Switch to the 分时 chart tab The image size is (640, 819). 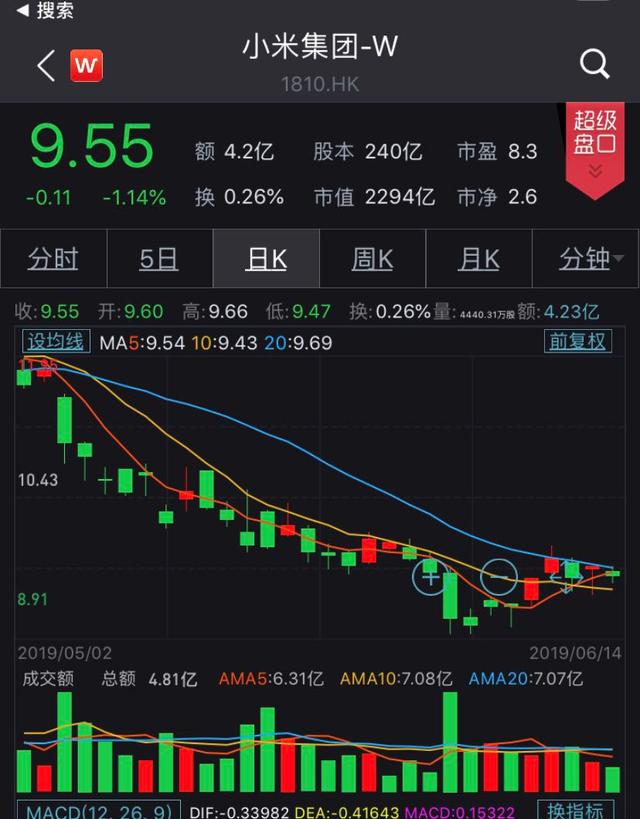point(53,259)
